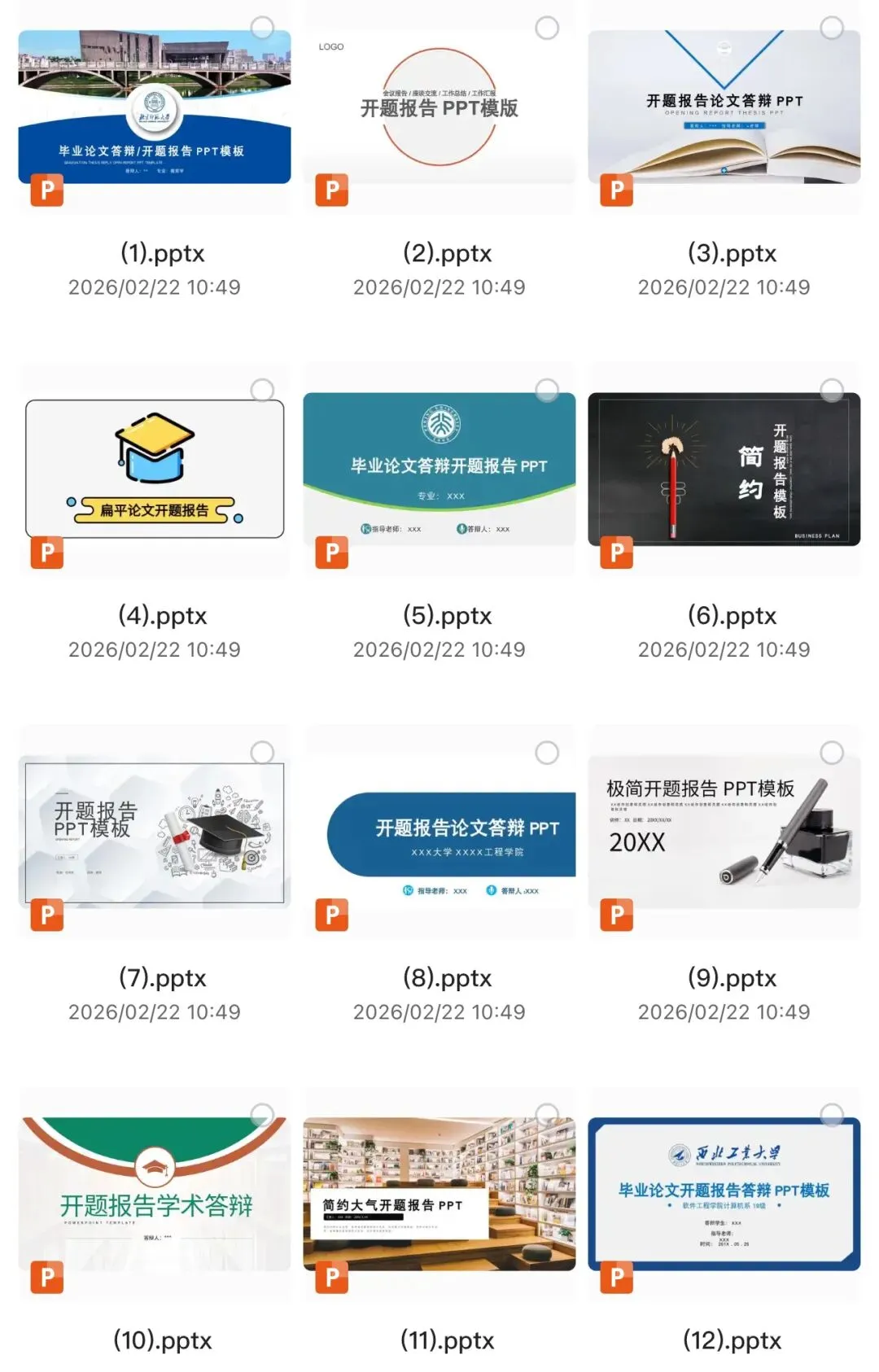Open the (6).pptx chalkboard template
This screenshot has height=1372, width=879.
point(724,470)
